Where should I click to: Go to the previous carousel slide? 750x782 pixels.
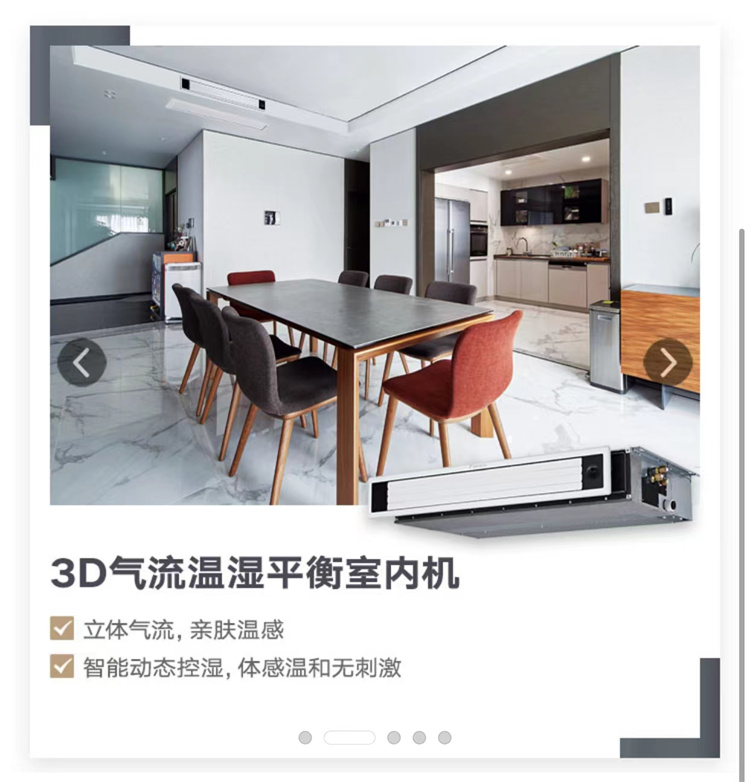(x=82, y=362)
